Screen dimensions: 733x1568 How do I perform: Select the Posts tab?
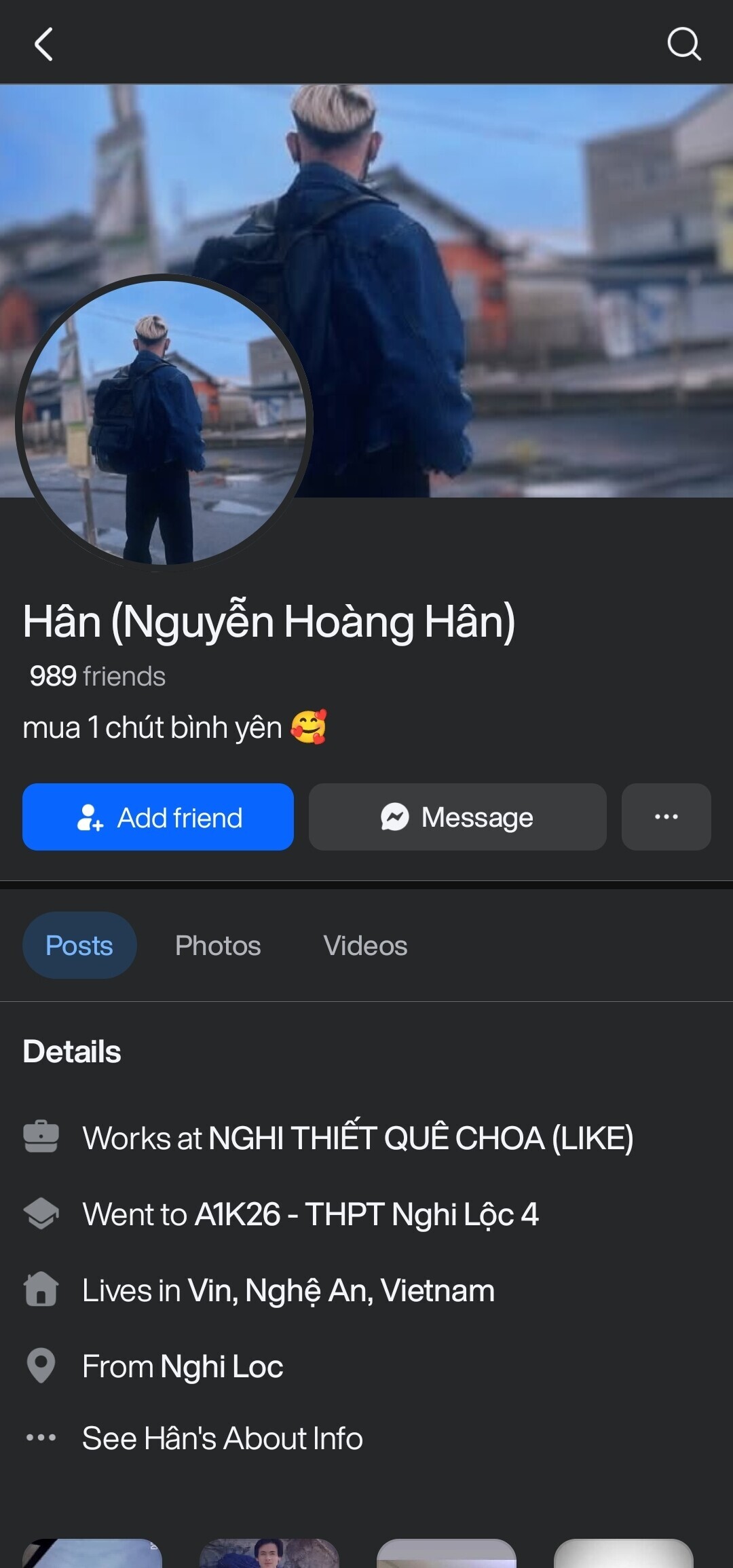[79, 945]
